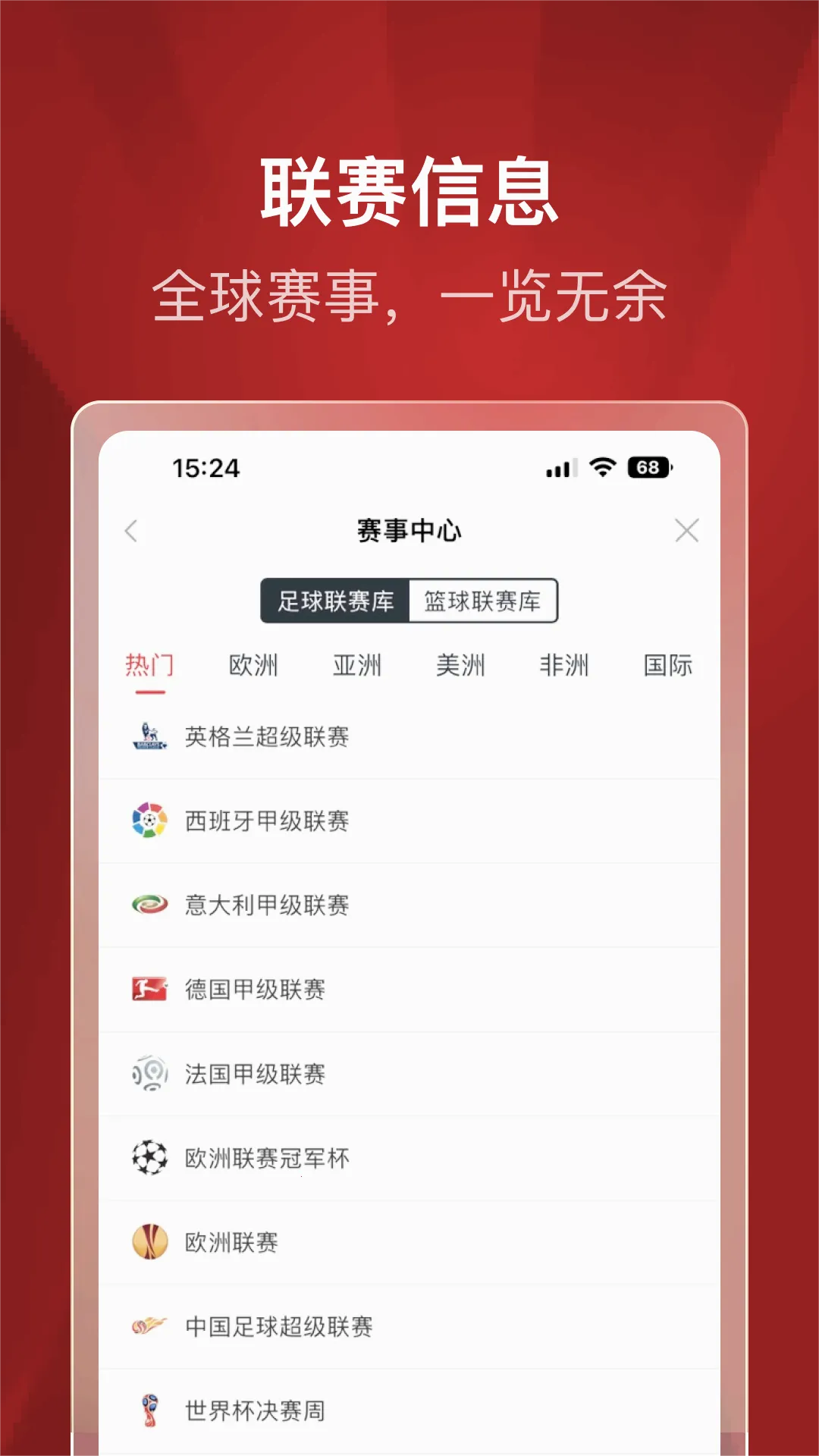Screen dimensions: 819x1456
Task: Tap the back chevron arrow
Action: [x=132, y=531]
